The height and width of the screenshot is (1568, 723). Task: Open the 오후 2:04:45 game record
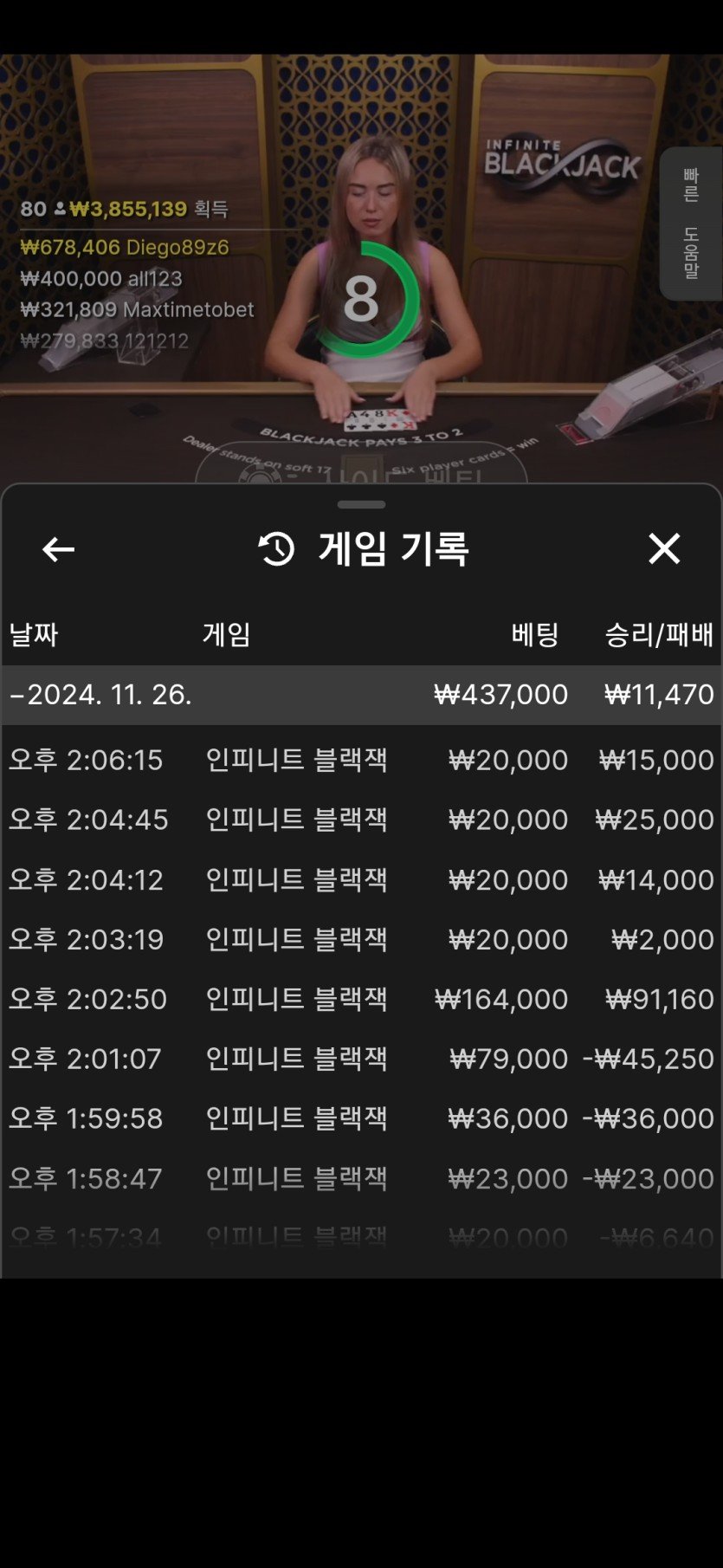click(361, 820)
